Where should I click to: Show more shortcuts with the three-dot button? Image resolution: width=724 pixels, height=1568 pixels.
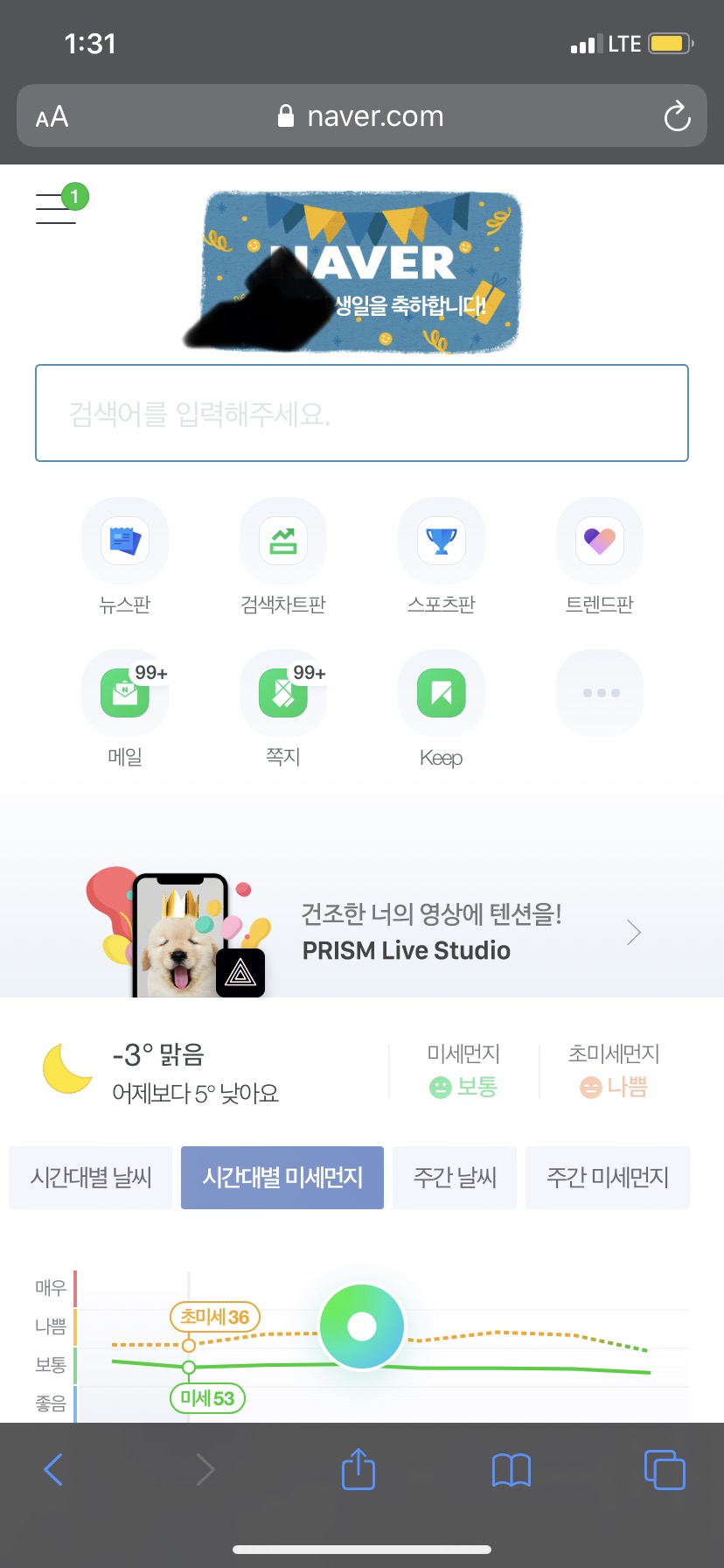point(600,693)
